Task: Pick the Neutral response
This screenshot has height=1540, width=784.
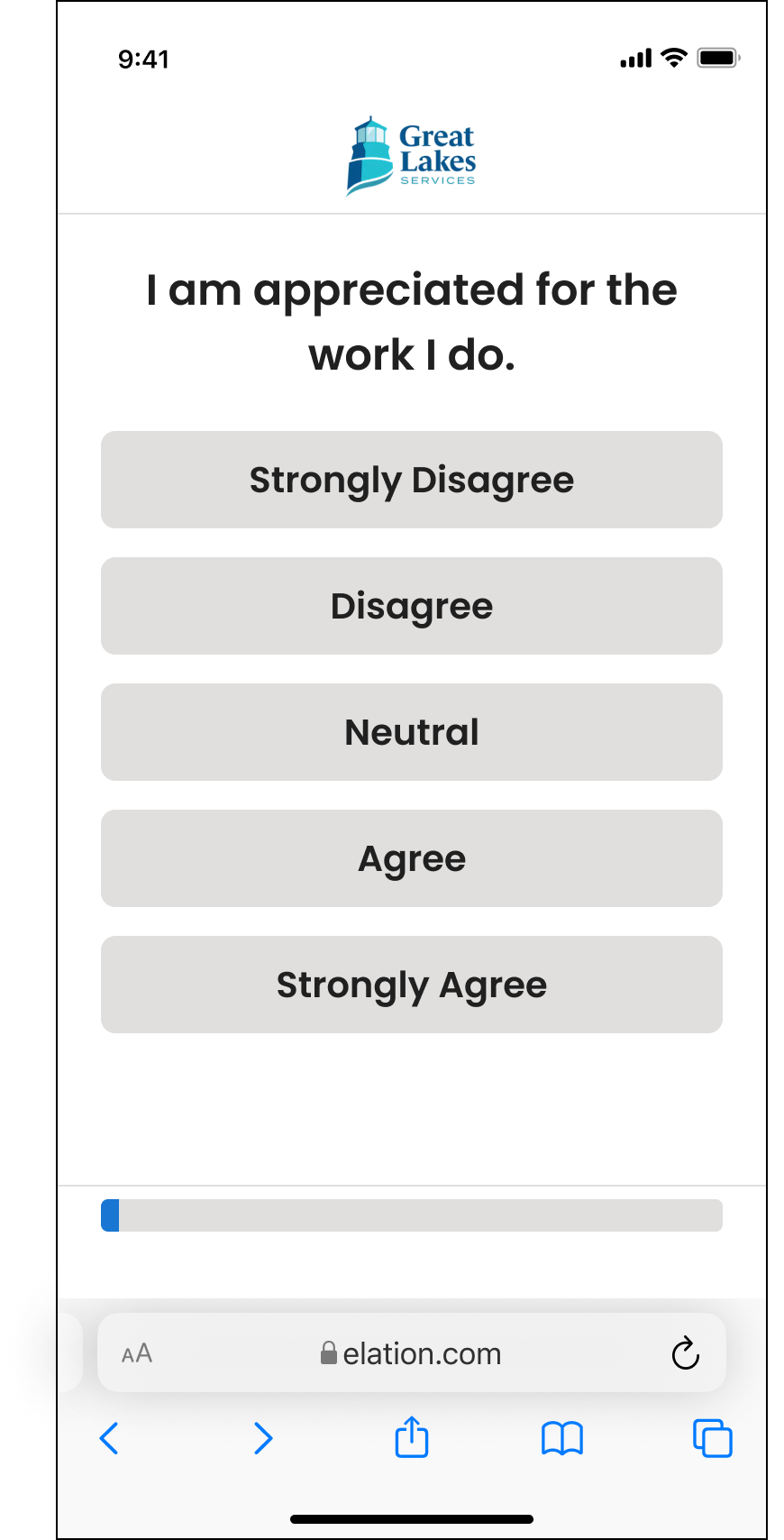Action: [x=412, y=732]
